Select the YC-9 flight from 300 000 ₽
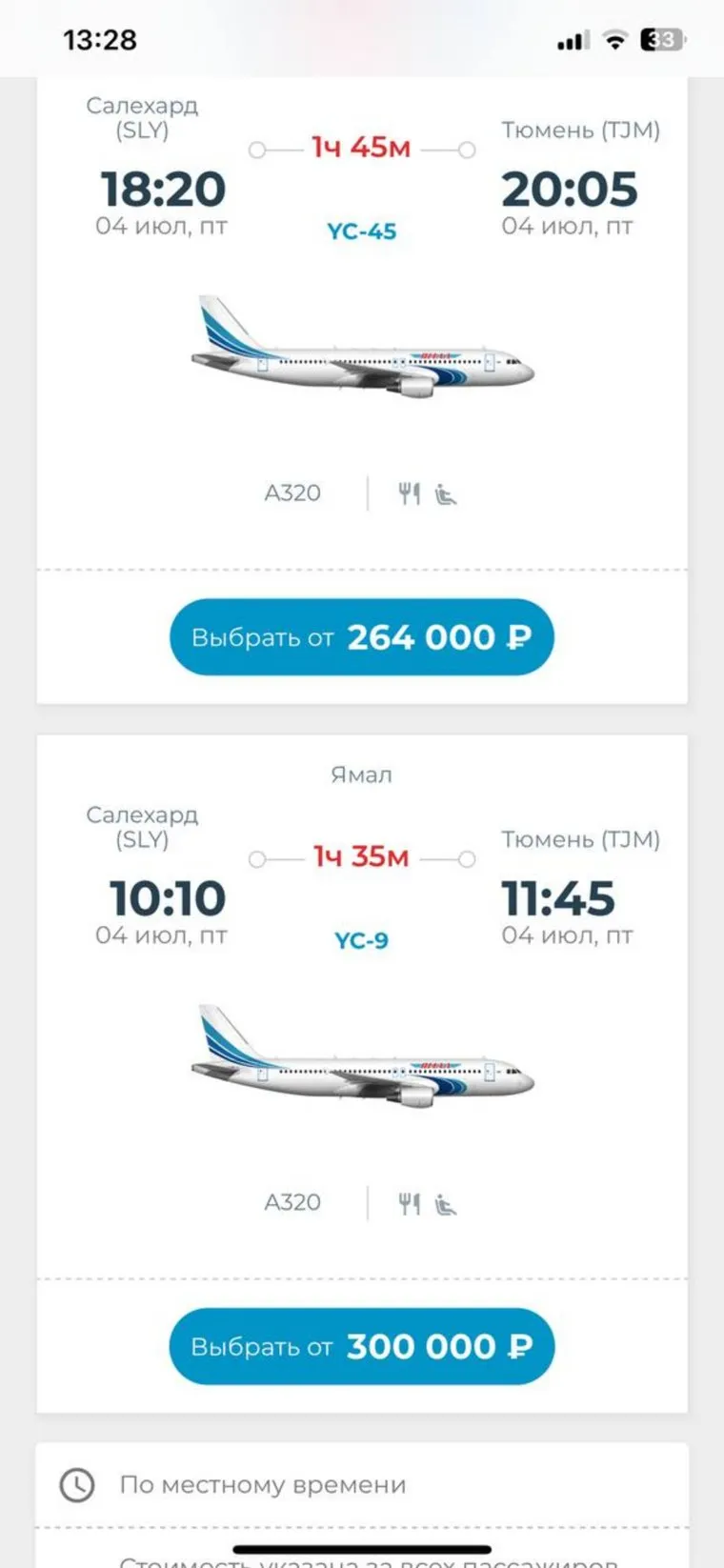724x1568 pixels. pyautogui.click(x=361, y=1345)
